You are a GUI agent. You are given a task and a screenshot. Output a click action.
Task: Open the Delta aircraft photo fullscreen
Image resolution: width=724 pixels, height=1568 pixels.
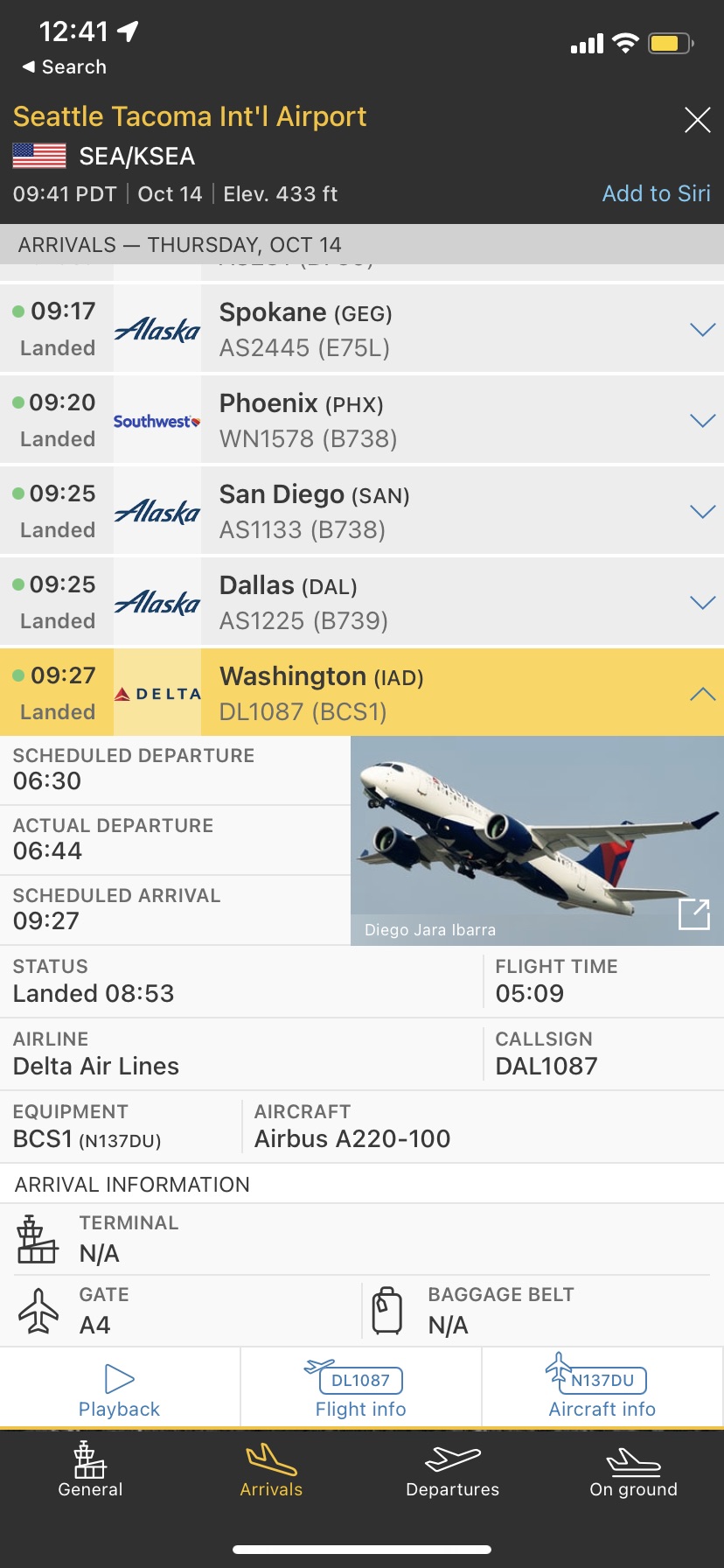694,914
